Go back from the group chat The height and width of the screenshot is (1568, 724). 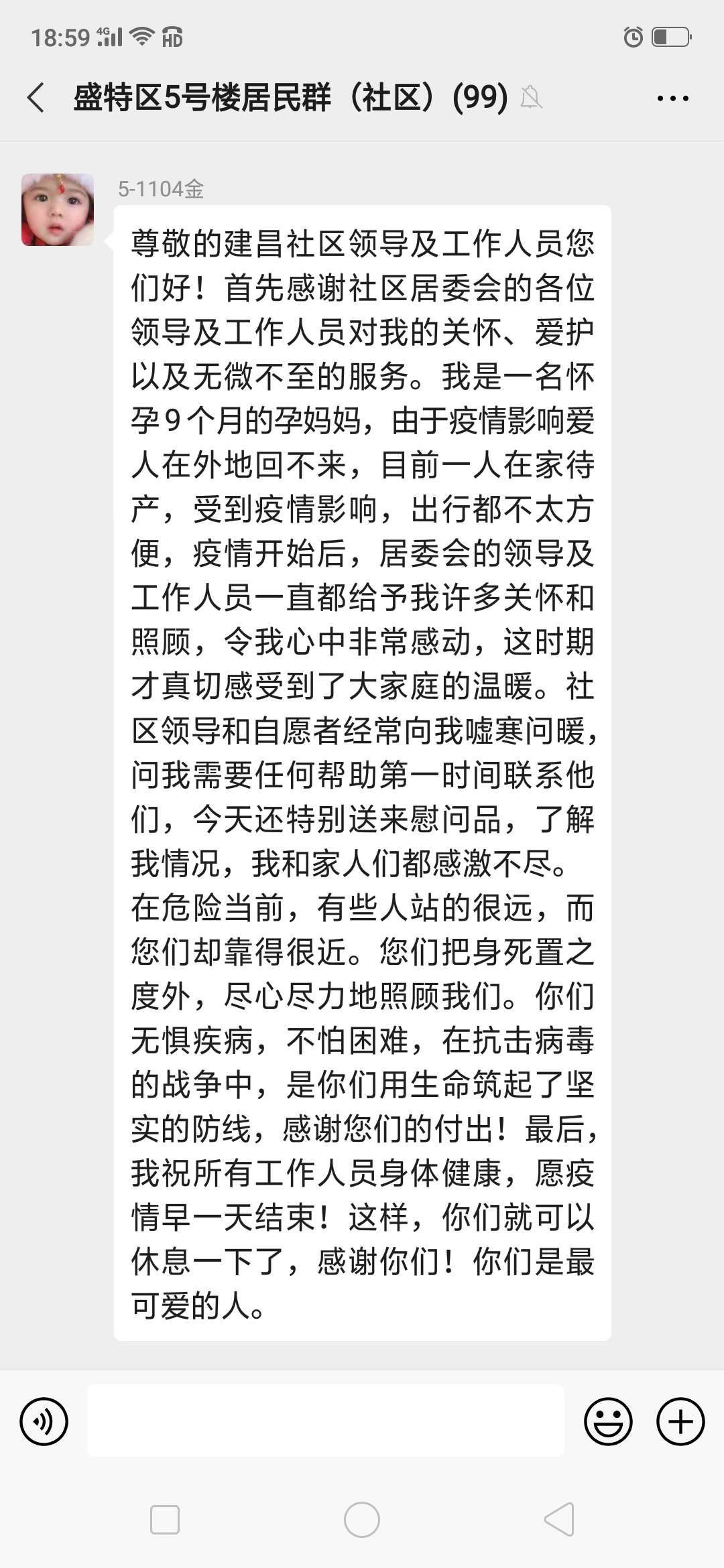[36, 98]
